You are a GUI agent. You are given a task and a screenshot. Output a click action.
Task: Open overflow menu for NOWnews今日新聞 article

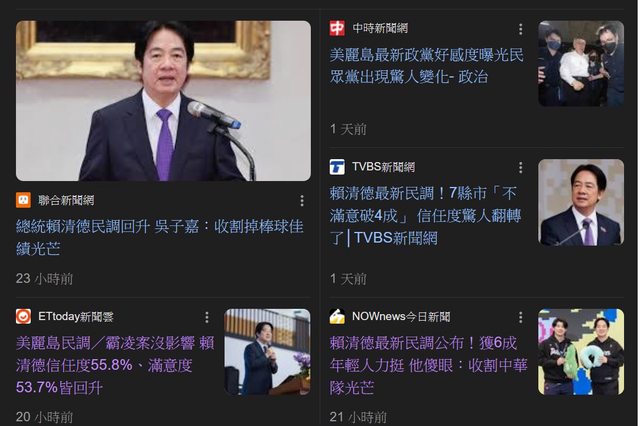click(x=520, y=317)
